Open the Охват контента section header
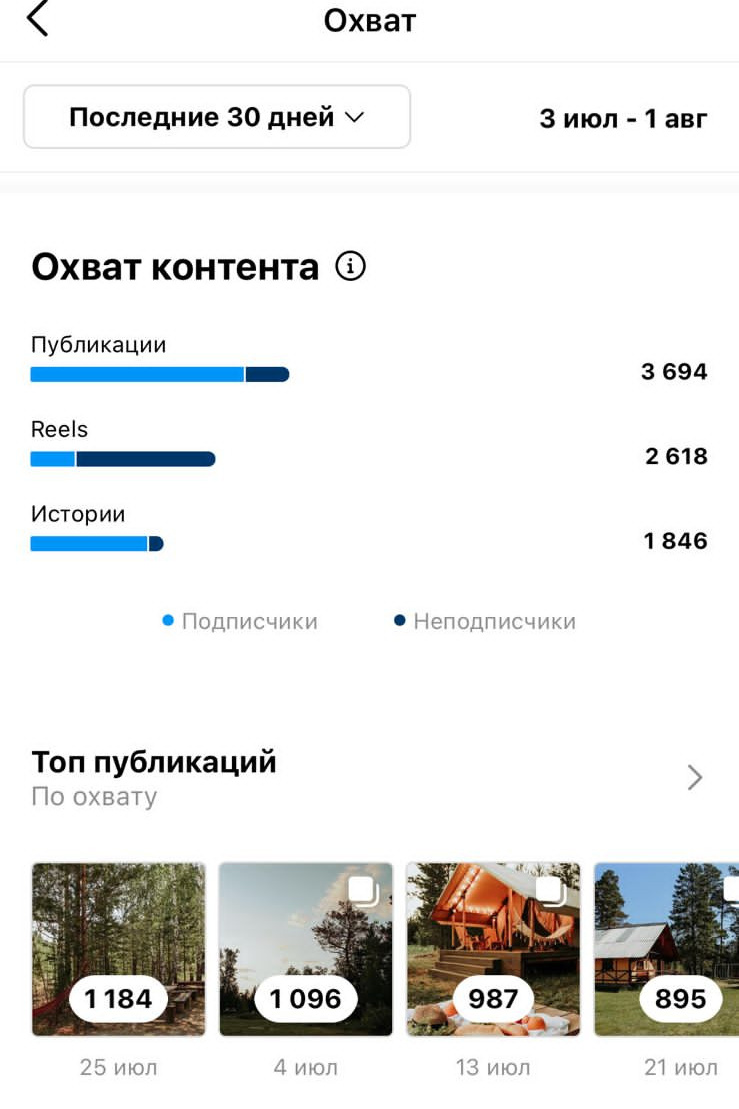This screenshot has height=1109, width=739. coord(175,266)
